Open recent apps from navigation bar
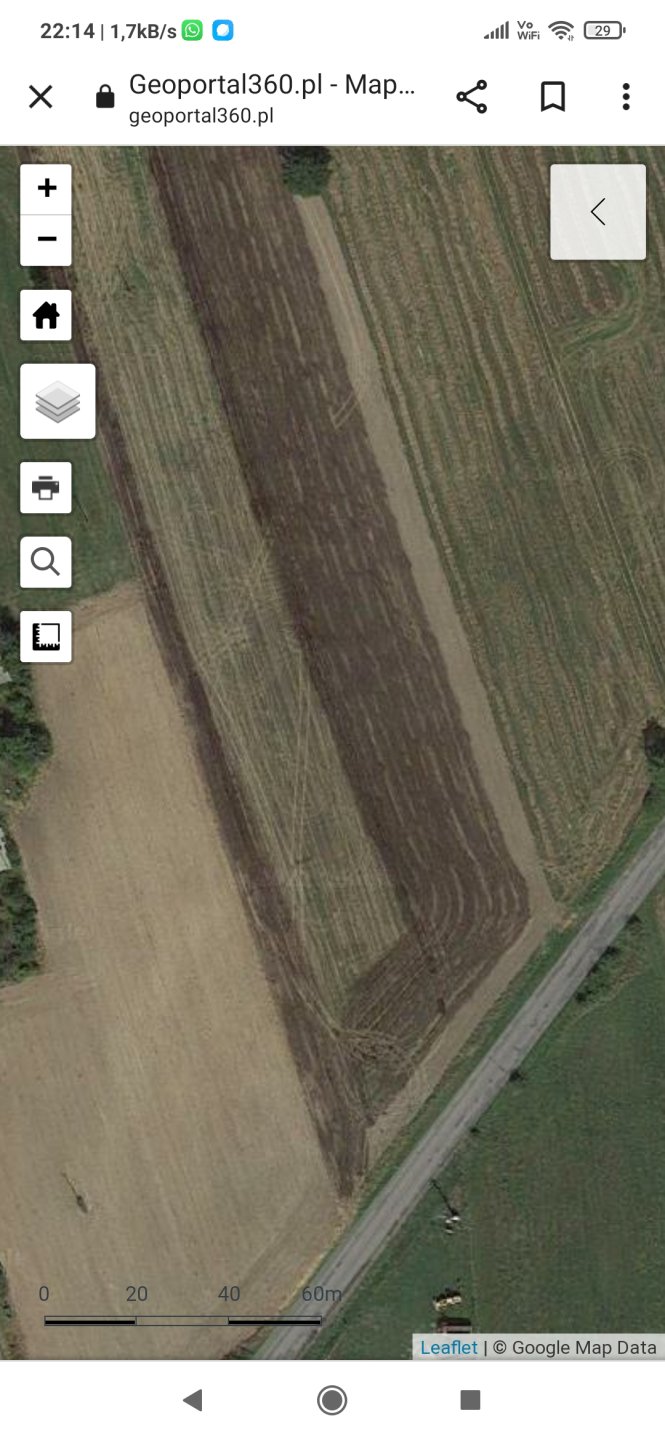The width and height of the screenshot is (665, 1440). [x=470, y=1400]
